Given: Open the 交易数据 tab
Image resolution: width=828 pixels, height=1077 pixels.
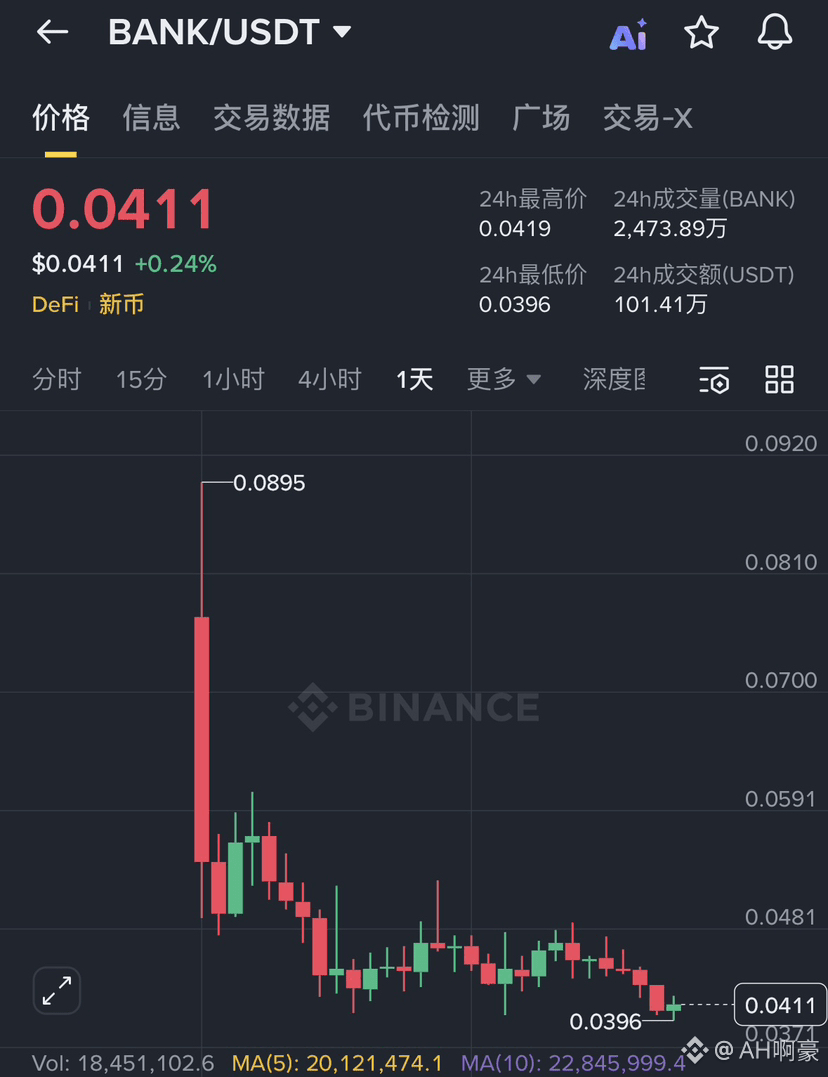Looking at the screenshot, I should pos(271,118).
